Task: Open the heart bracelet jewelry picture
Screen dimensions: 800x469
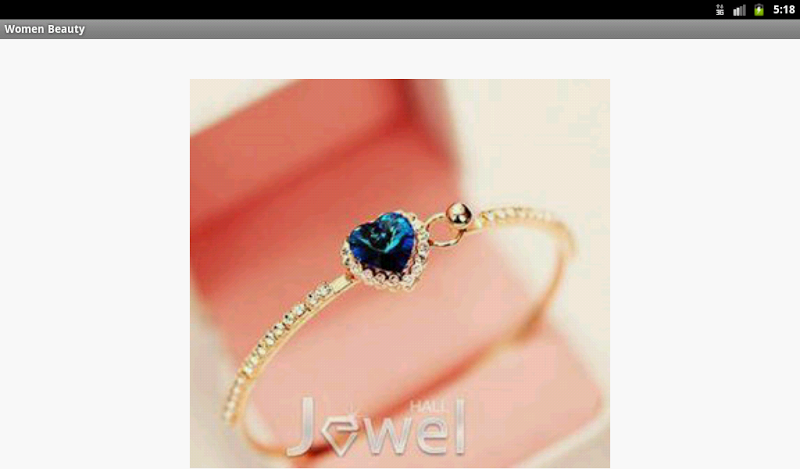Action: (399, 273)
